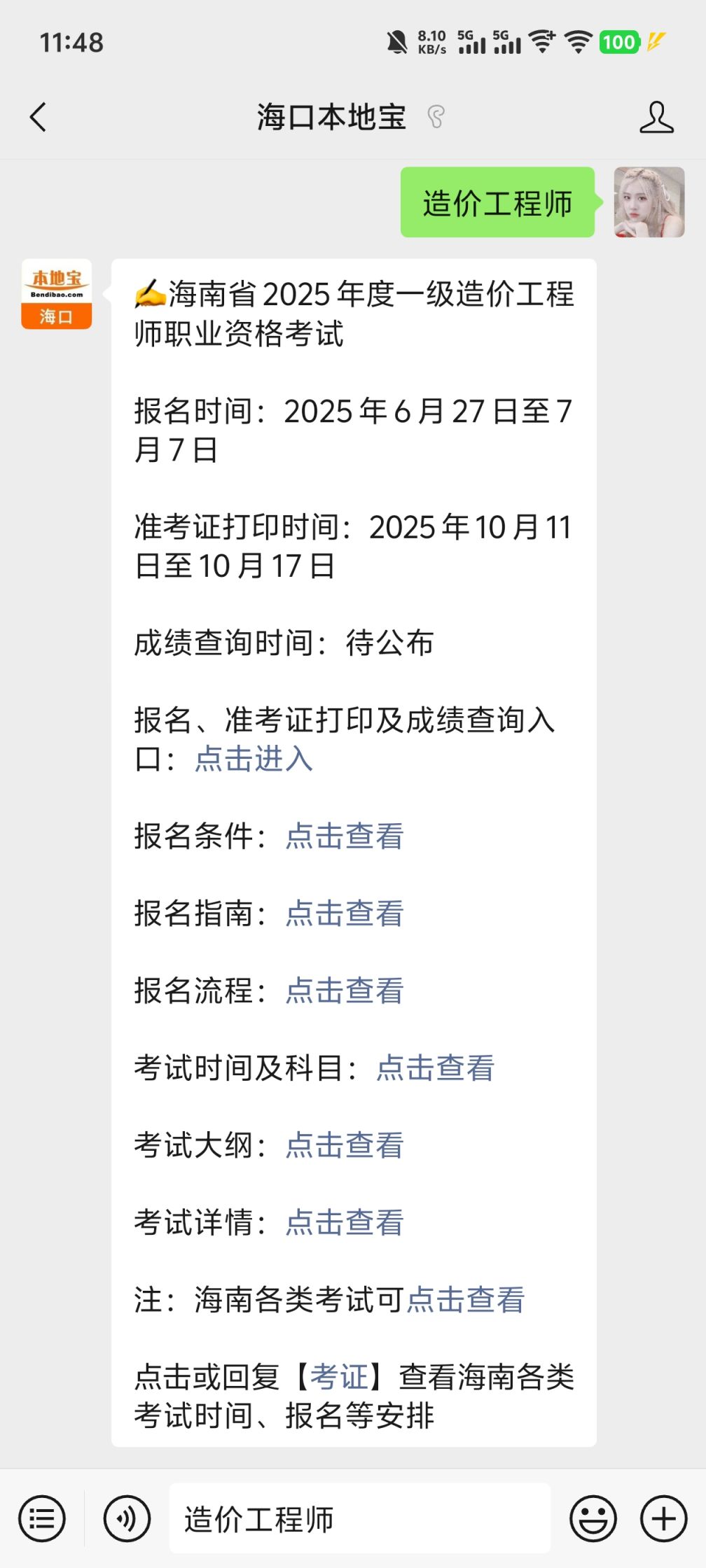Check 报名流程 through its 点击查看 link
This screenshot has width=706, height=1568.
[x=345, y=990]
